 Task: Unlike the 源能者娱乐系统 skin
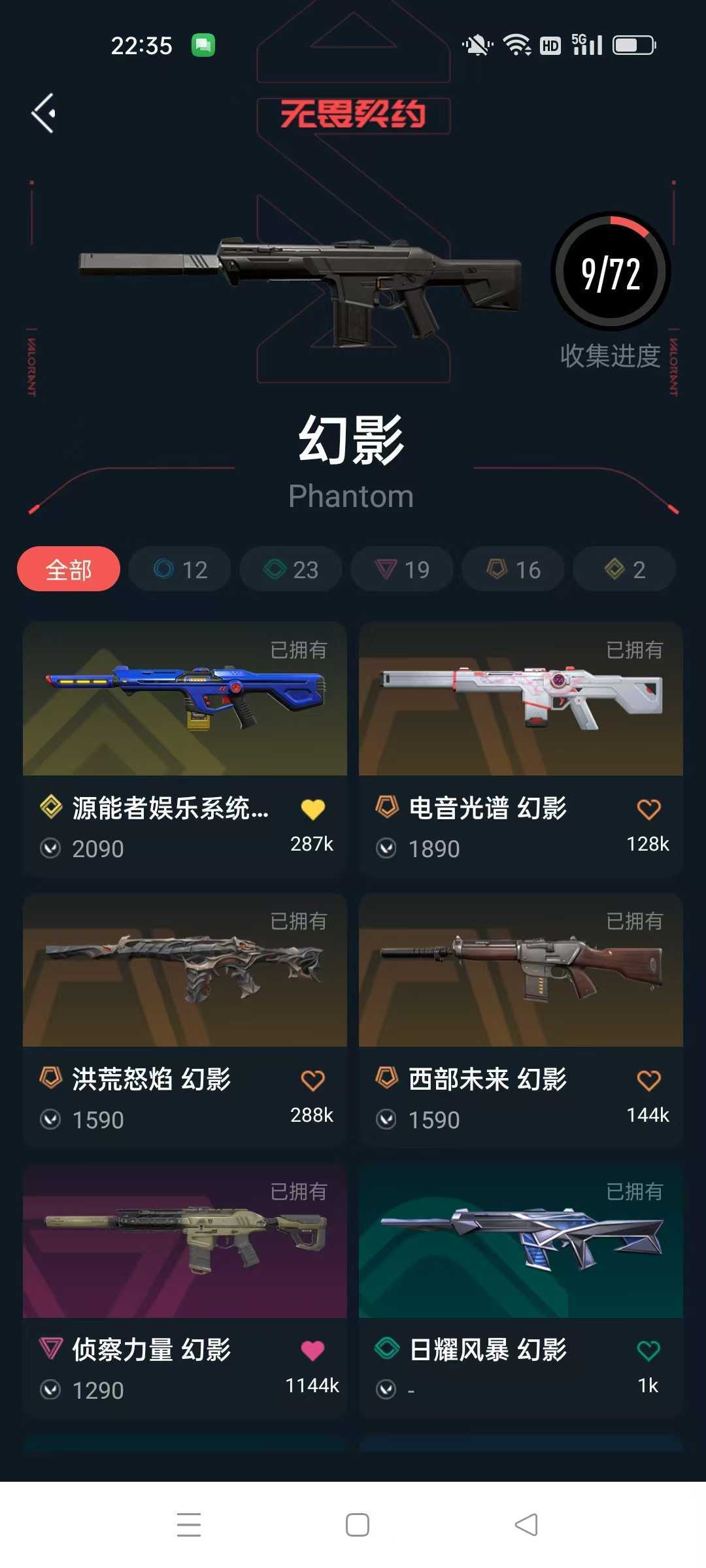coord(312,809)
